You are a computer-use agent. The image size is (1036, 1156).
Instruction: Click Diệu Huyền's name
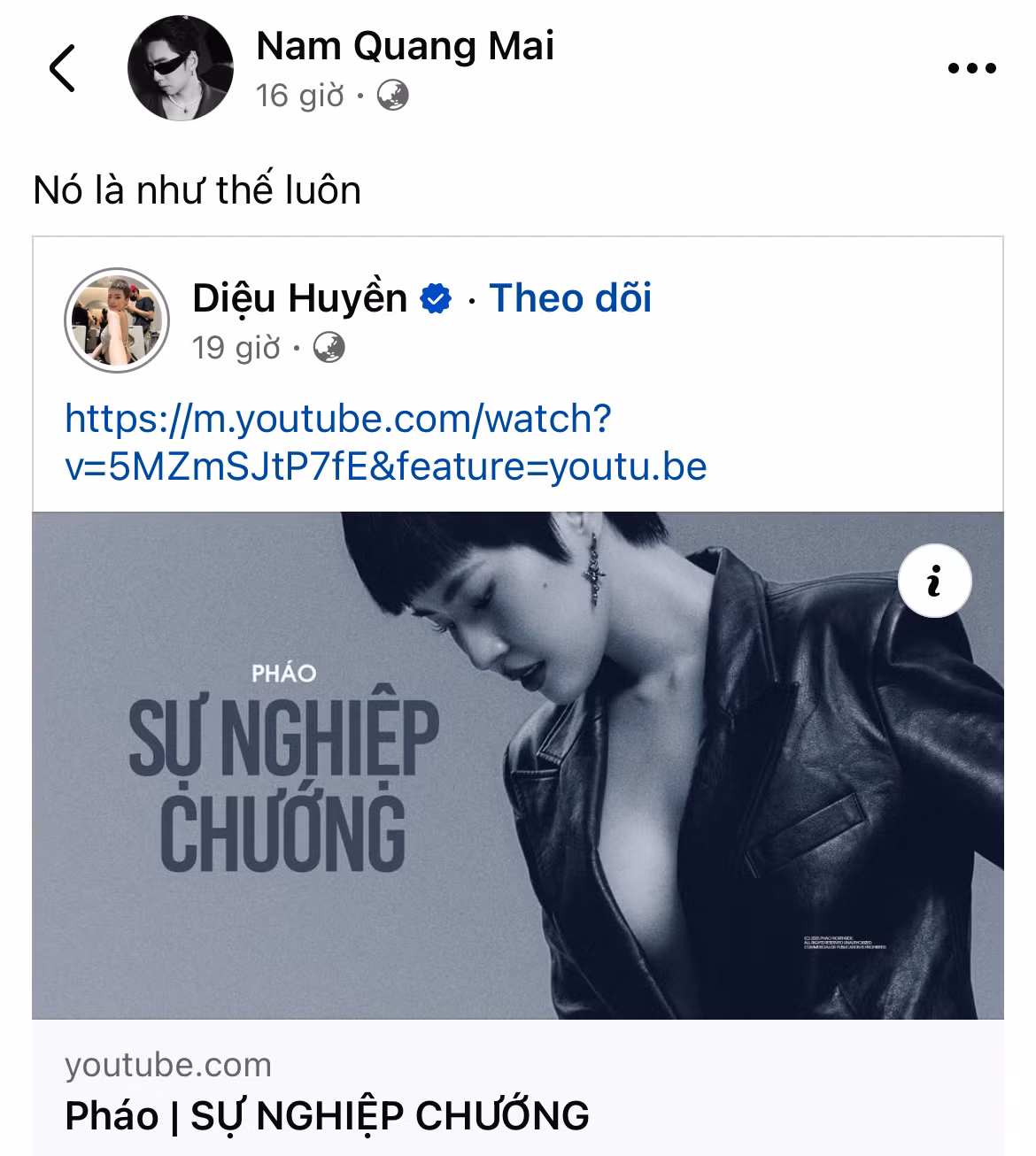pos(298,299)
